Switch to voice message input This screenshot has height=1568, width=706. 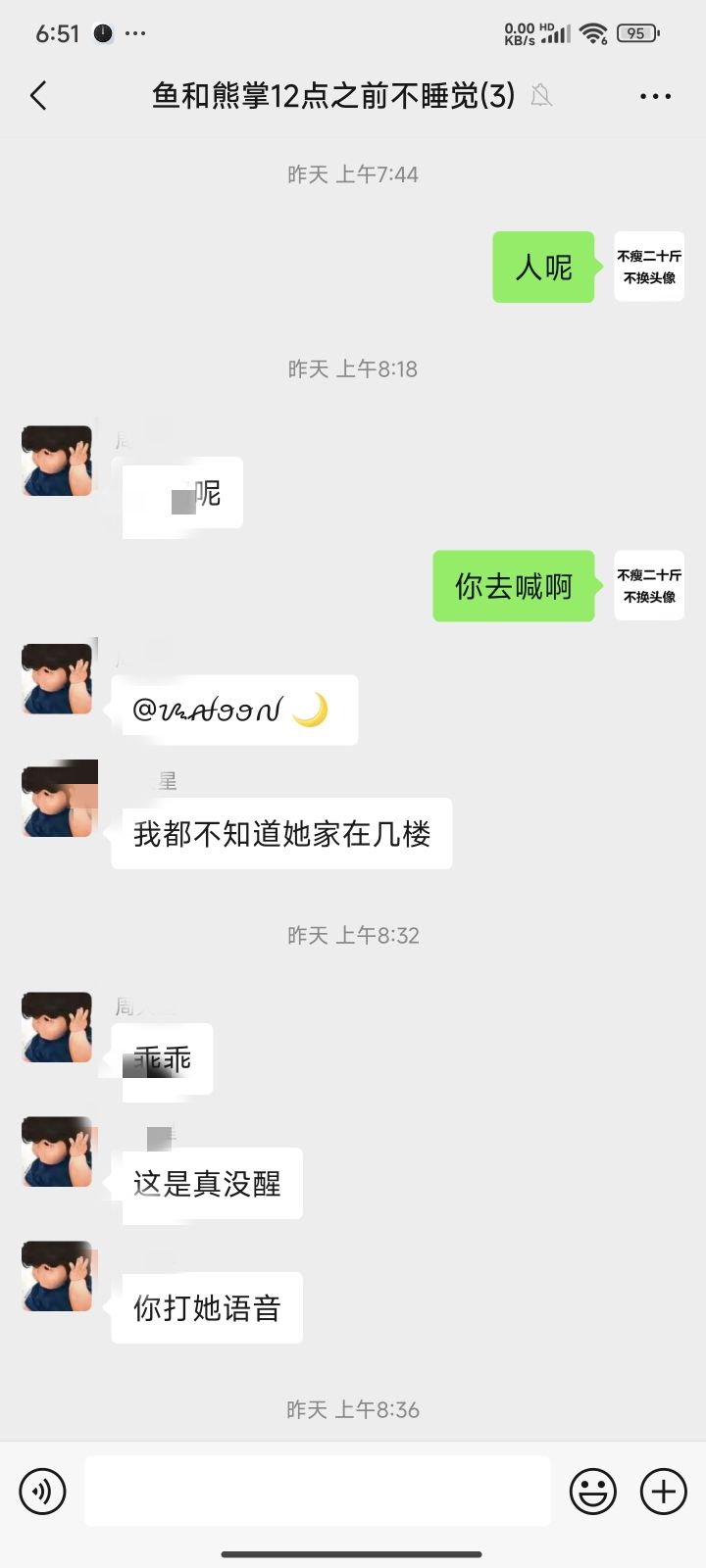42,1492
